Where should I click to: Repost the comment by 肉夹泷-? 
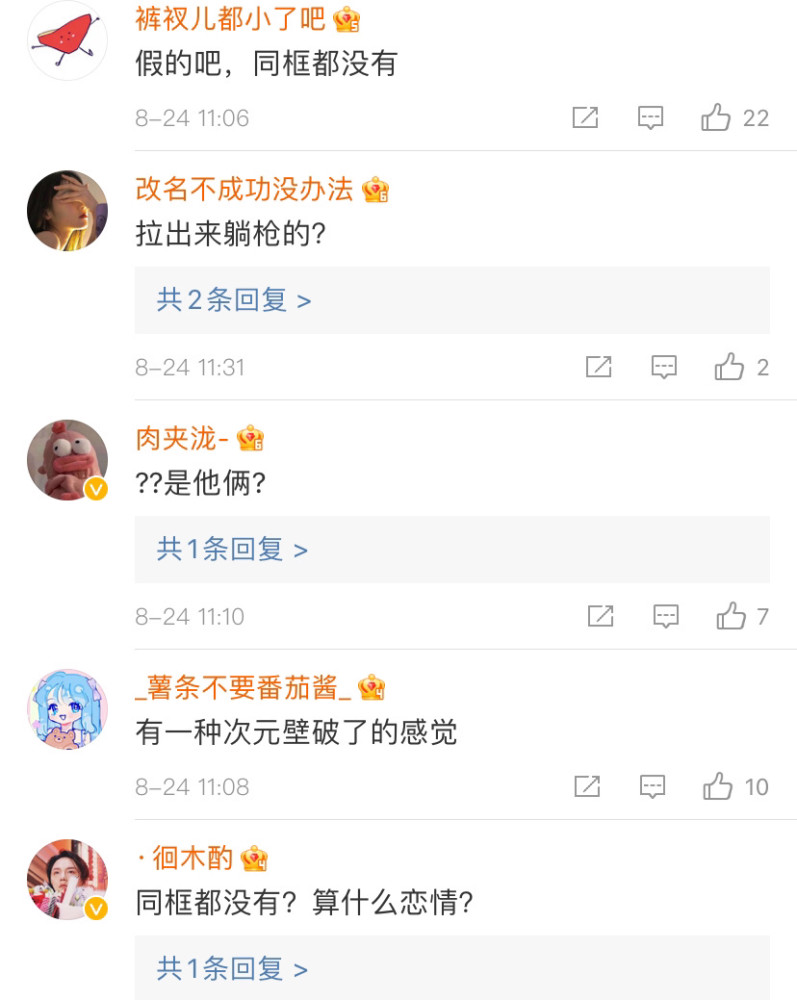tap(600, 616)
